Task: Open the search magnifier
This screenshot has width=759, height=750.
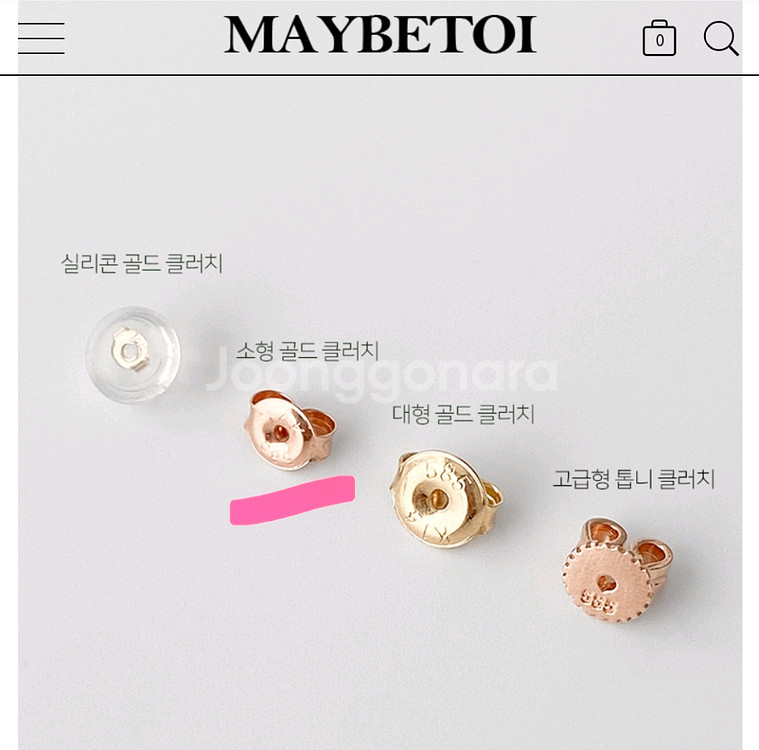Action: coord(720,38)
